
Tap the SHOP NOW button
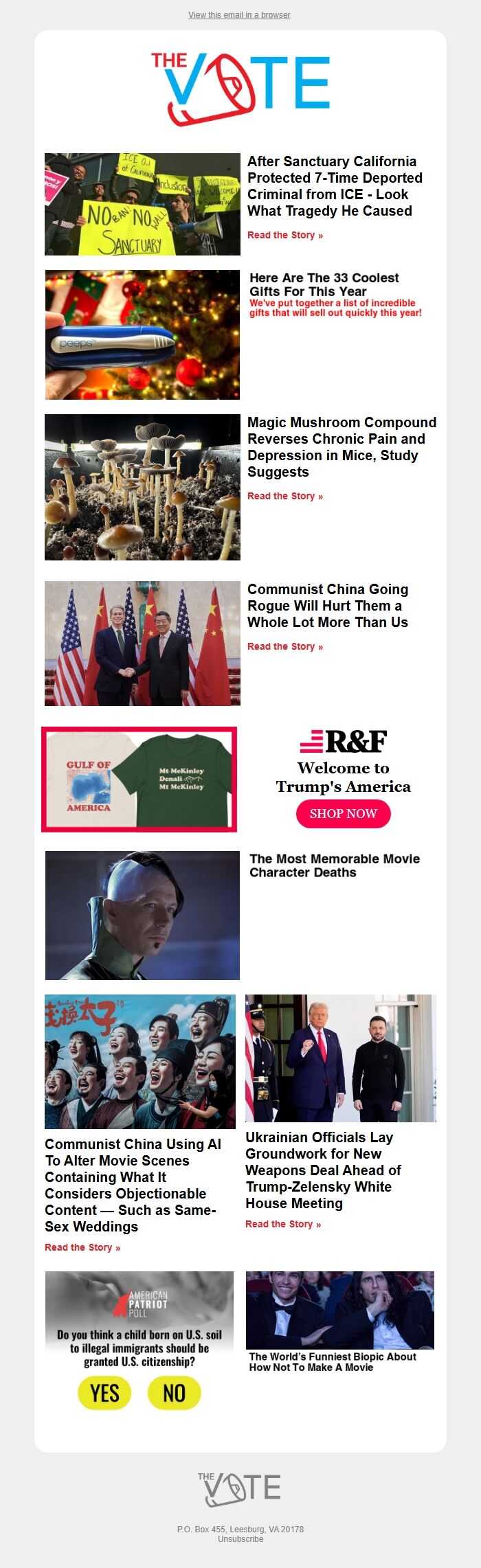343,814
